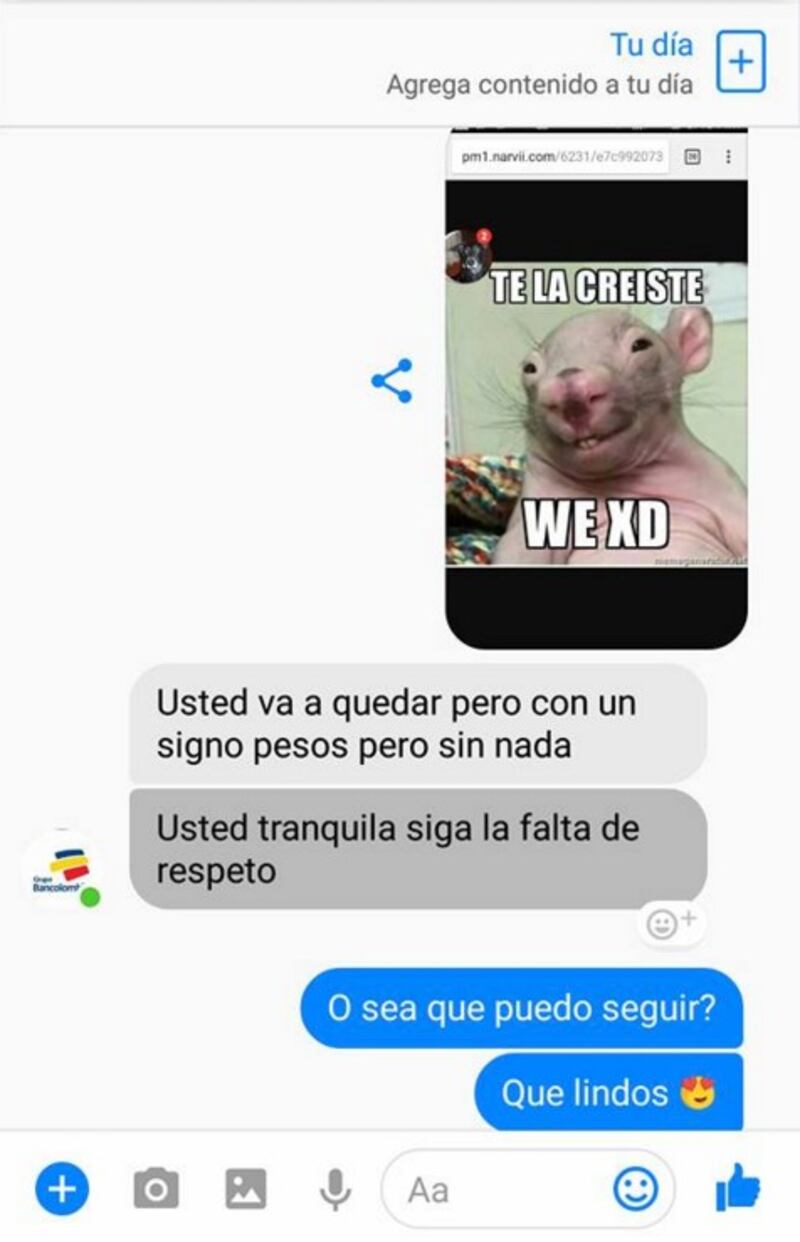Share the sent meme image

tap(391, 381)
